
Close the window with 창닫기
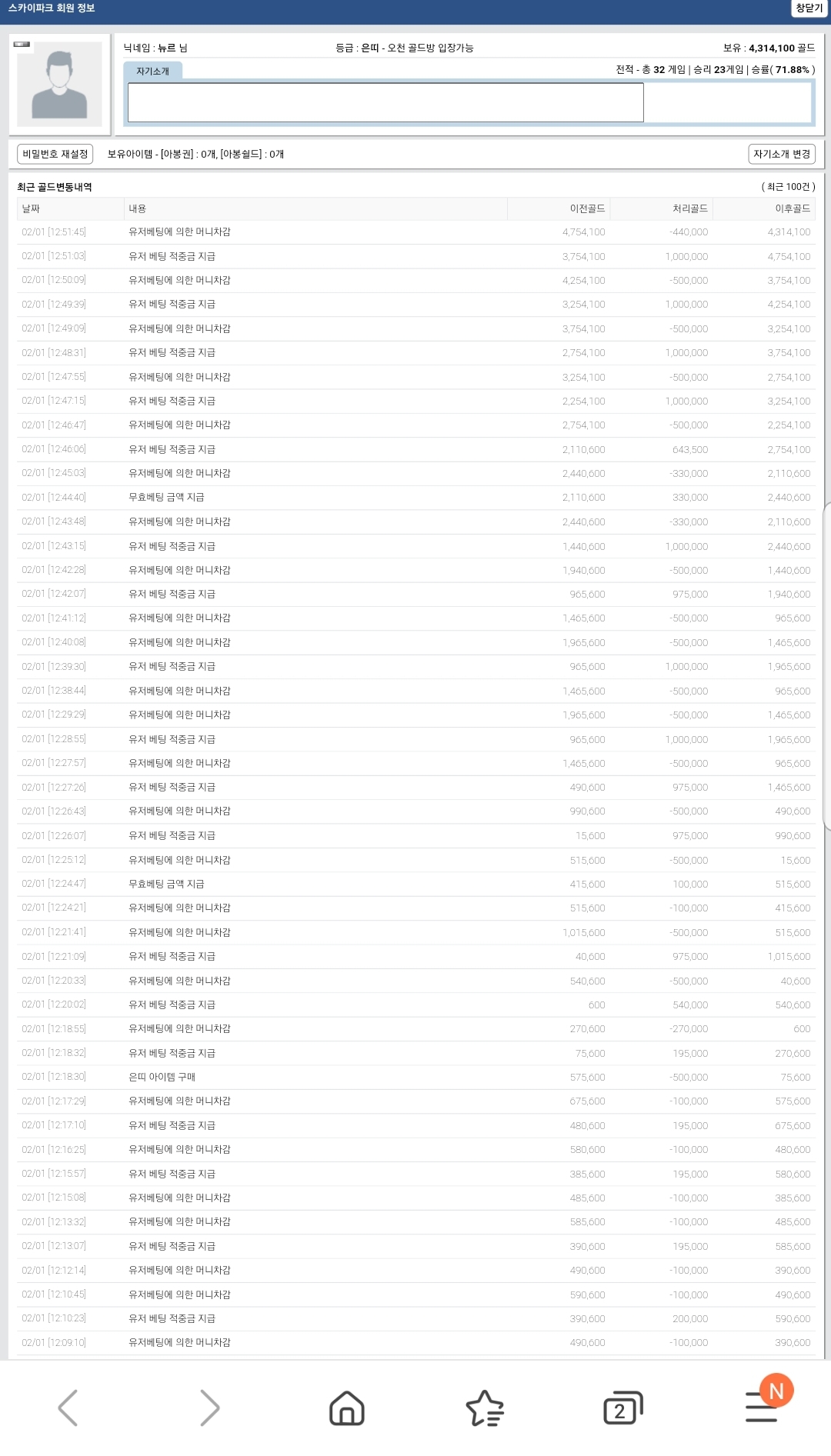pyautogui.click(x=809, y=8)
